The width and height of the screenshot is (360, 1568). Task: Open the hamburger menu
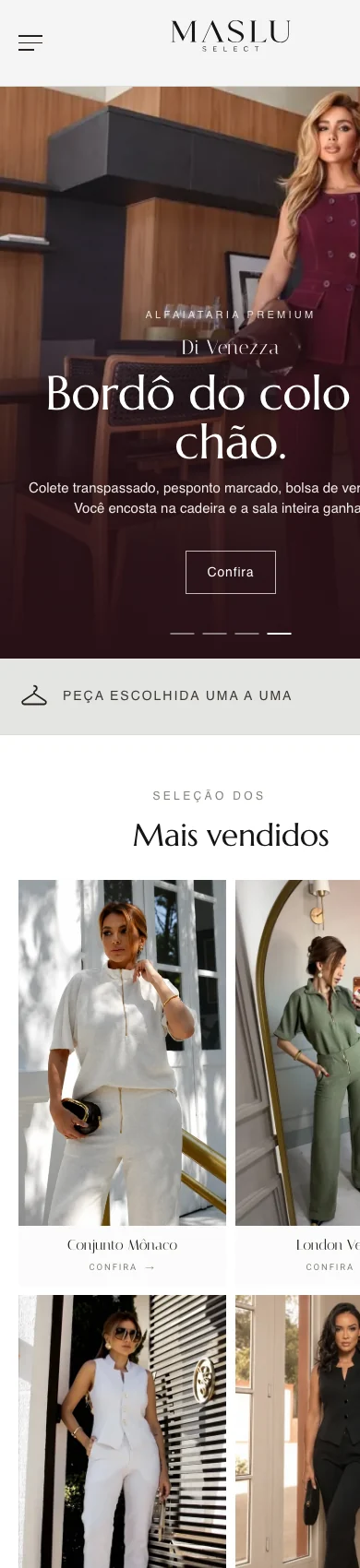click(x=30, y=42)
